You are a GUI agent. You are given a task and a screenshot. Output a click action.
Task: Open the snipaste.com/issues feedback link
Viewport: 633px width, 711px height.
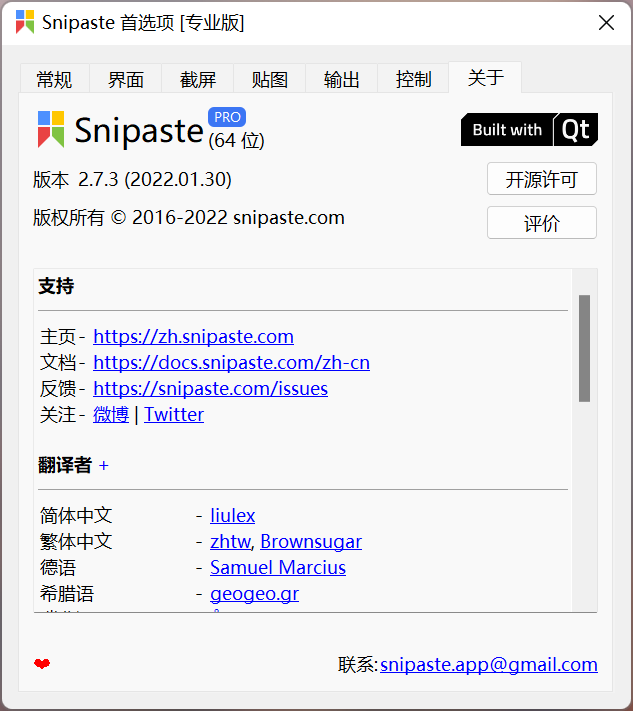tap(210, 389)
